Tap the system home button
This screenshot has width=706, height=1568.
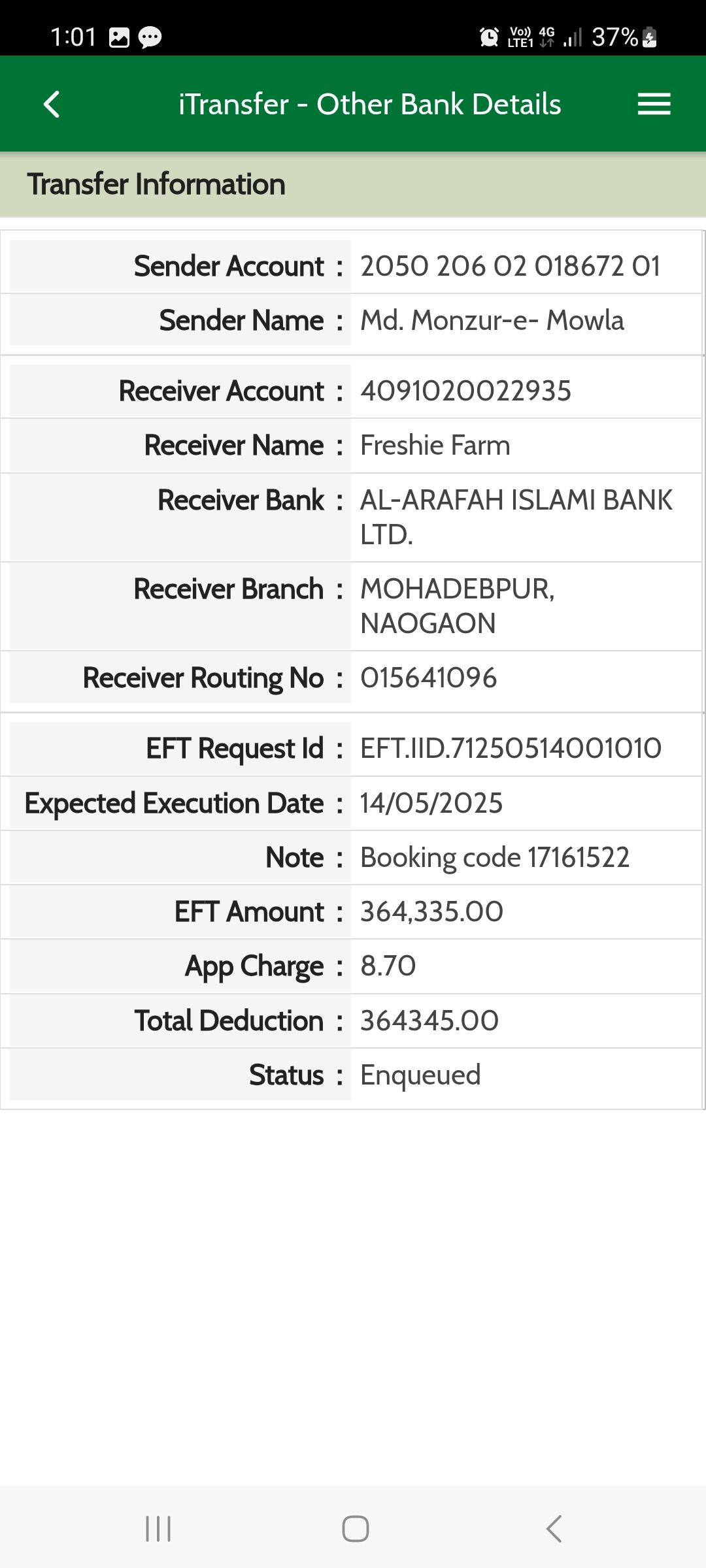point(356,1528)
